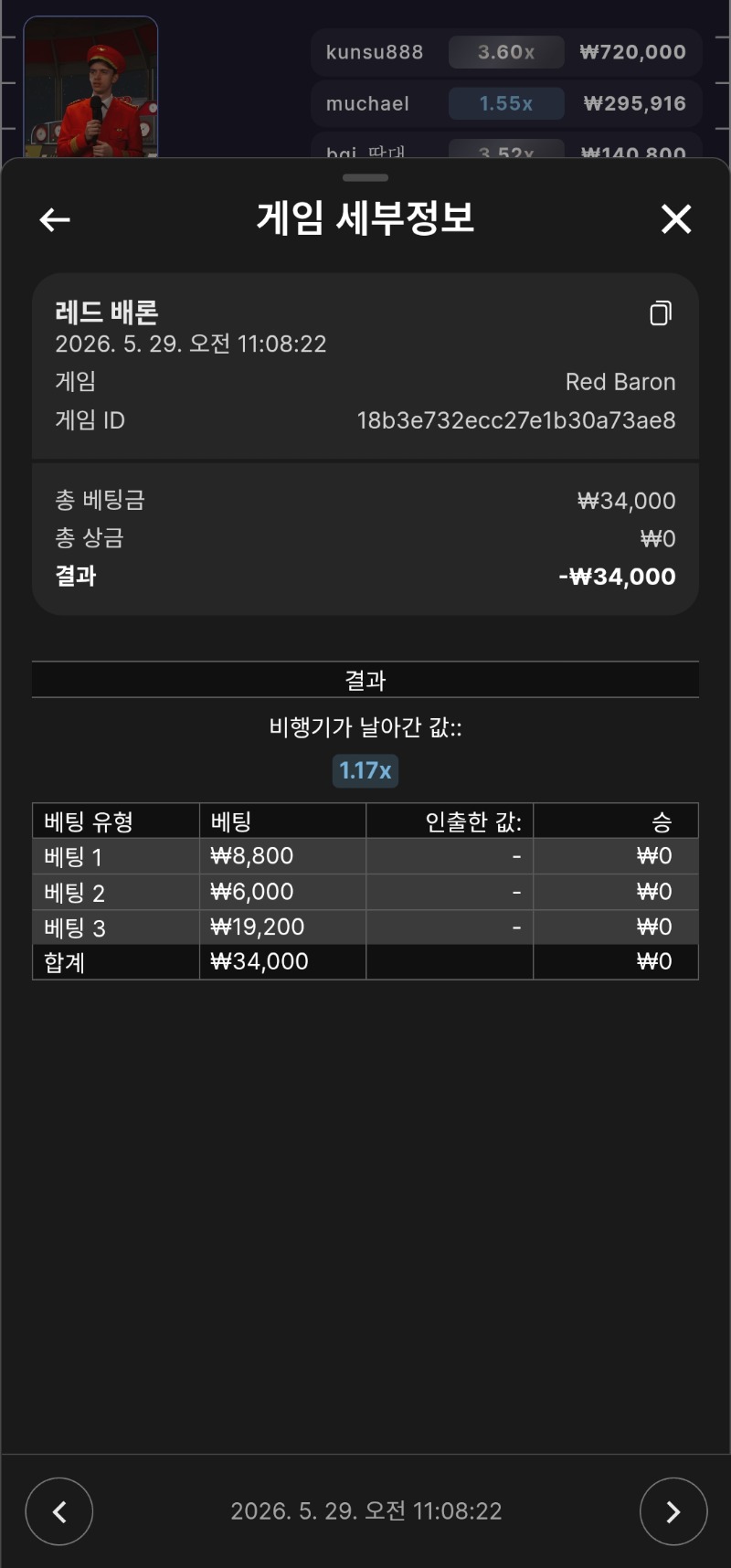This screenshot has height=1568, width=731.
Task: Close the game details sheet
Action: (676, 219)
